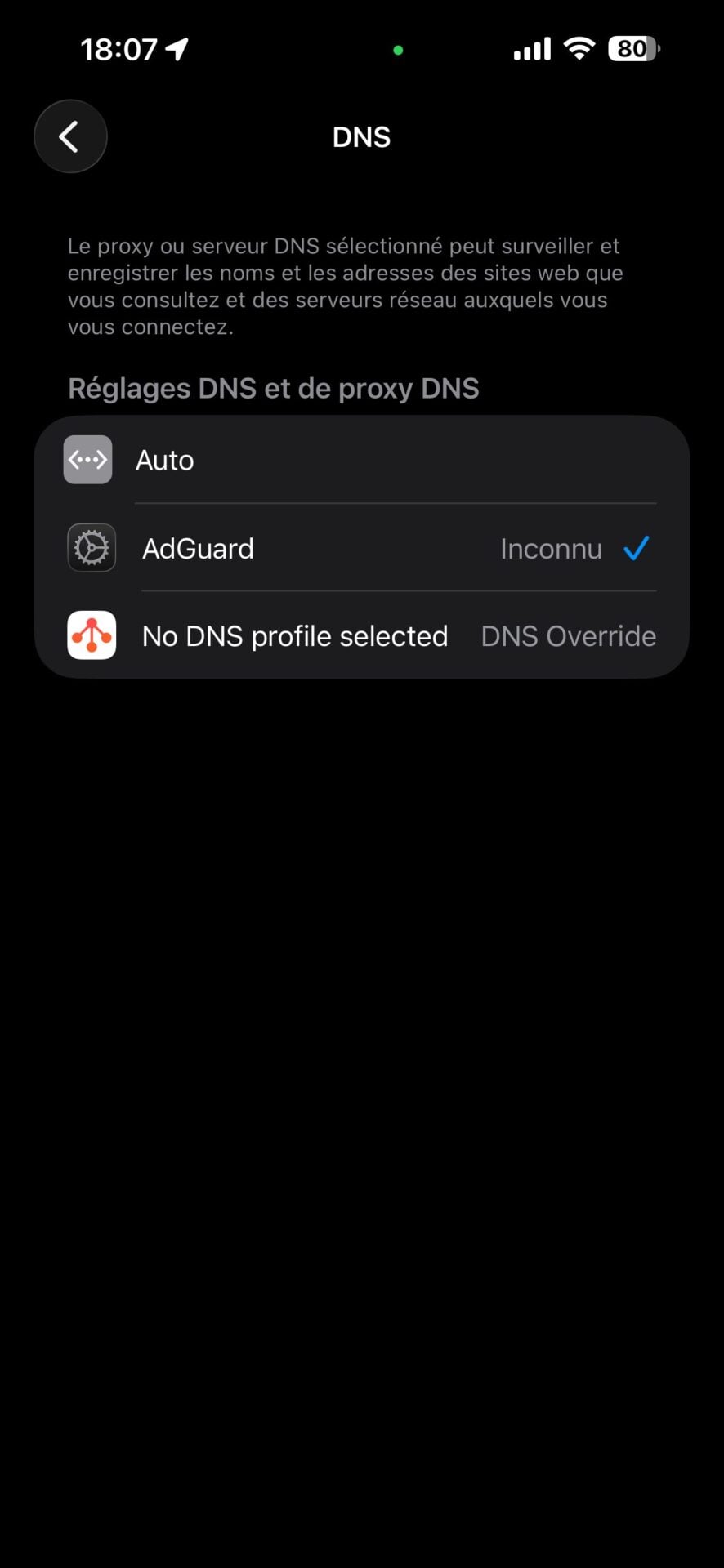
Task: Tap the Auto DNS arrows icon
Action: pyautogui.click(x=87, y=459)
